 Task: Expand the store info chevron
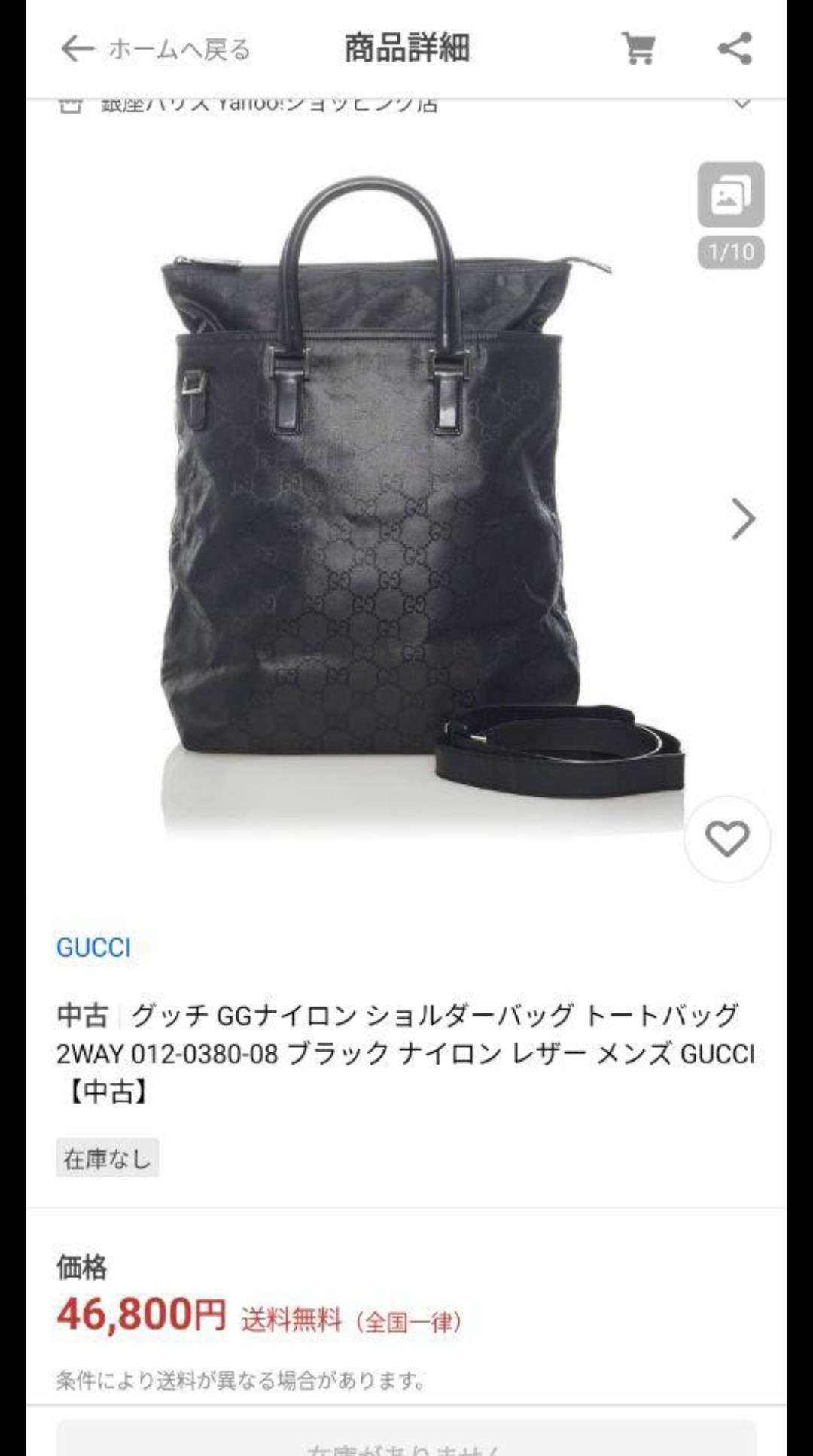point(741,104)
